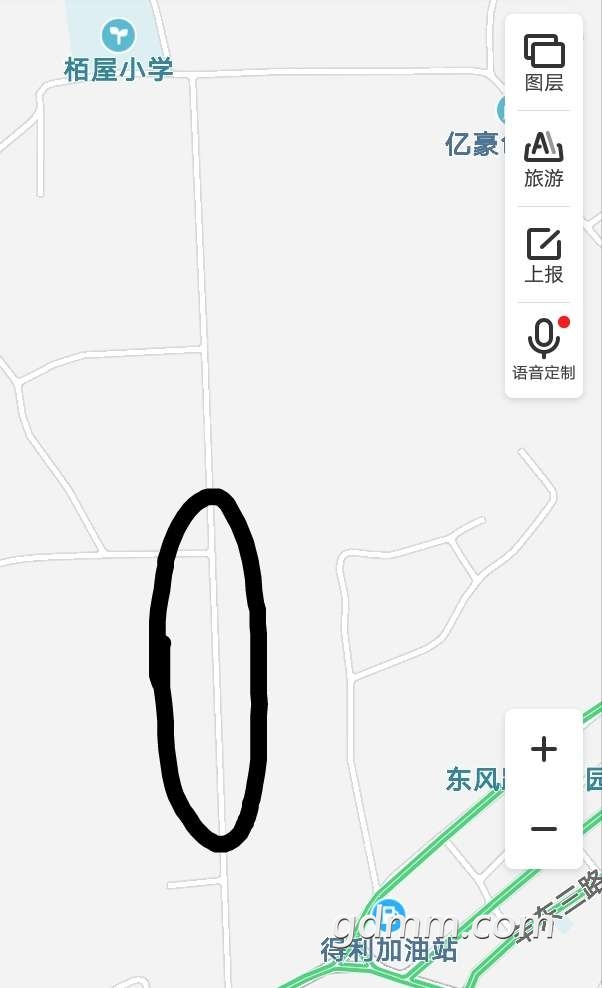Viewport: 602px width, 988px height.
Task: Open 语音定制 voice customization
Action: point(544,350)
